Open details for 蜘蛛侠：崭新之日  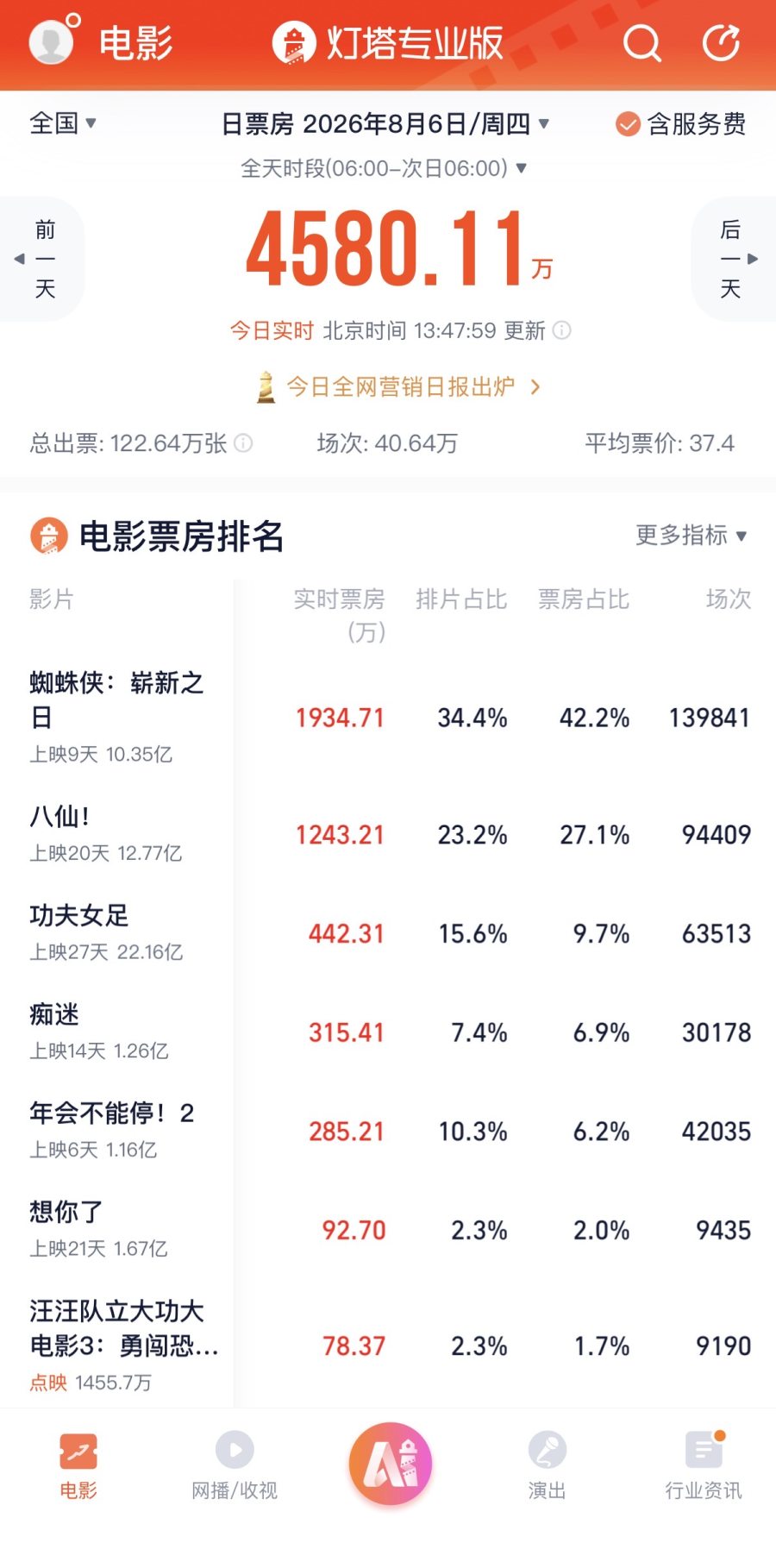click(x=388, y=718)
